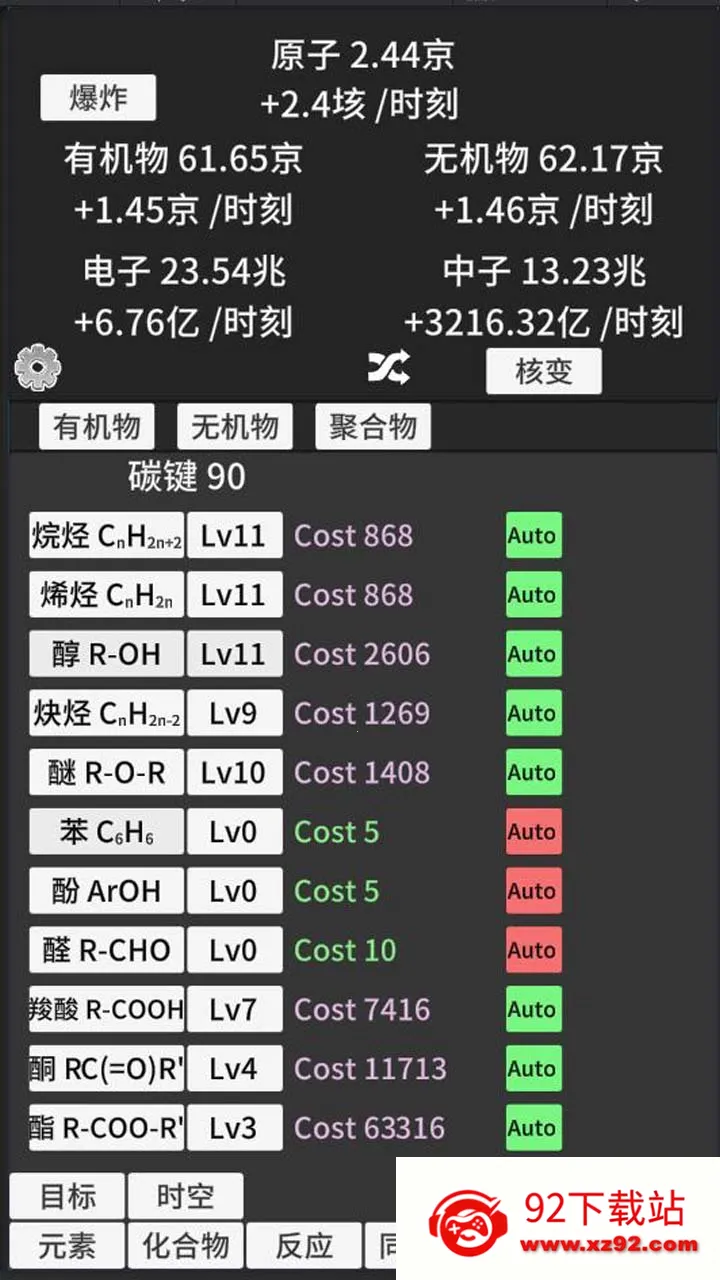This screenshot has width=720, height=1280.
Task: Click the 炔烃 CnH2n-2 button
Action: pos(105,712)
